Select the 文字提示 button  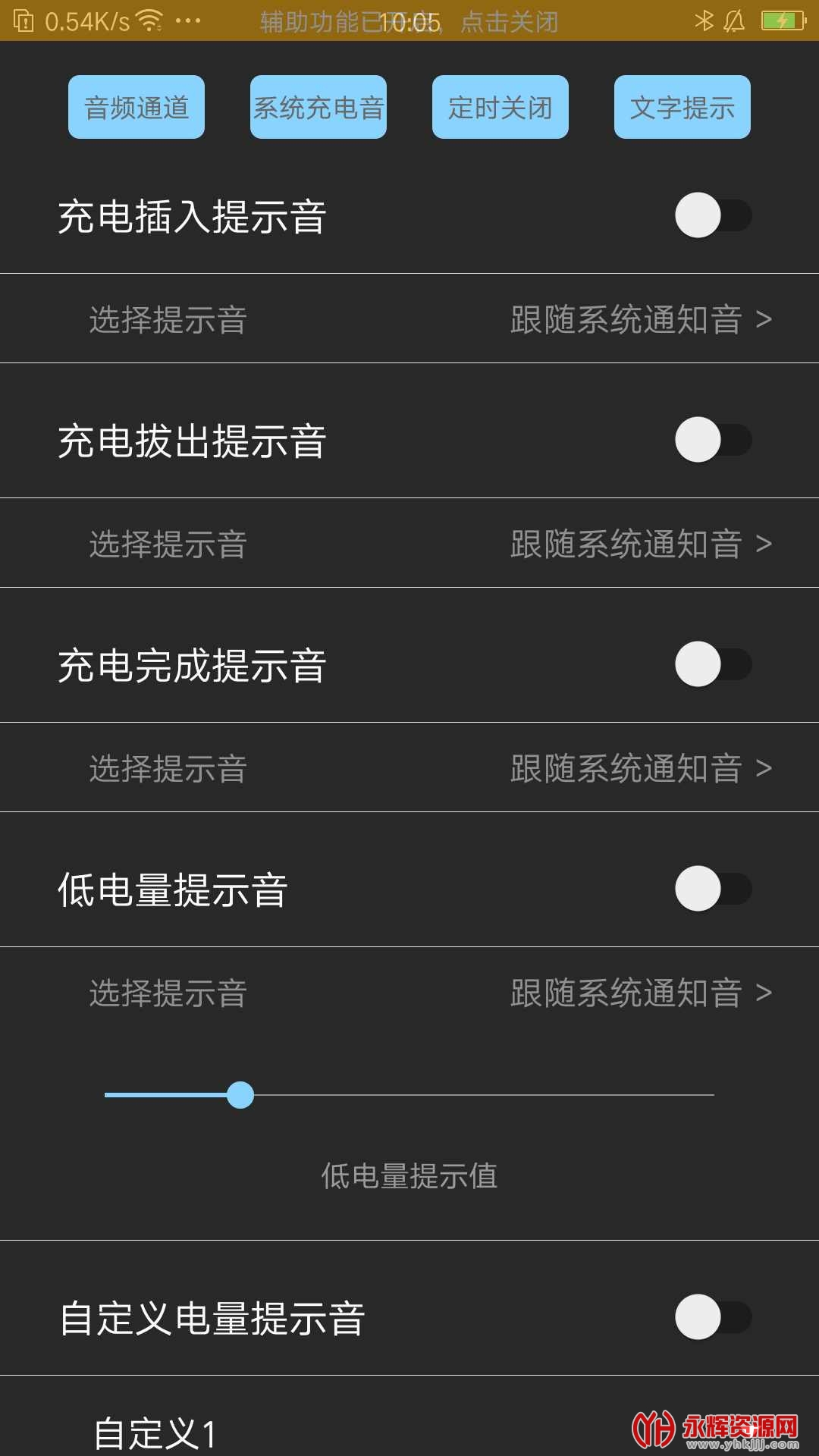coord(682,107)
